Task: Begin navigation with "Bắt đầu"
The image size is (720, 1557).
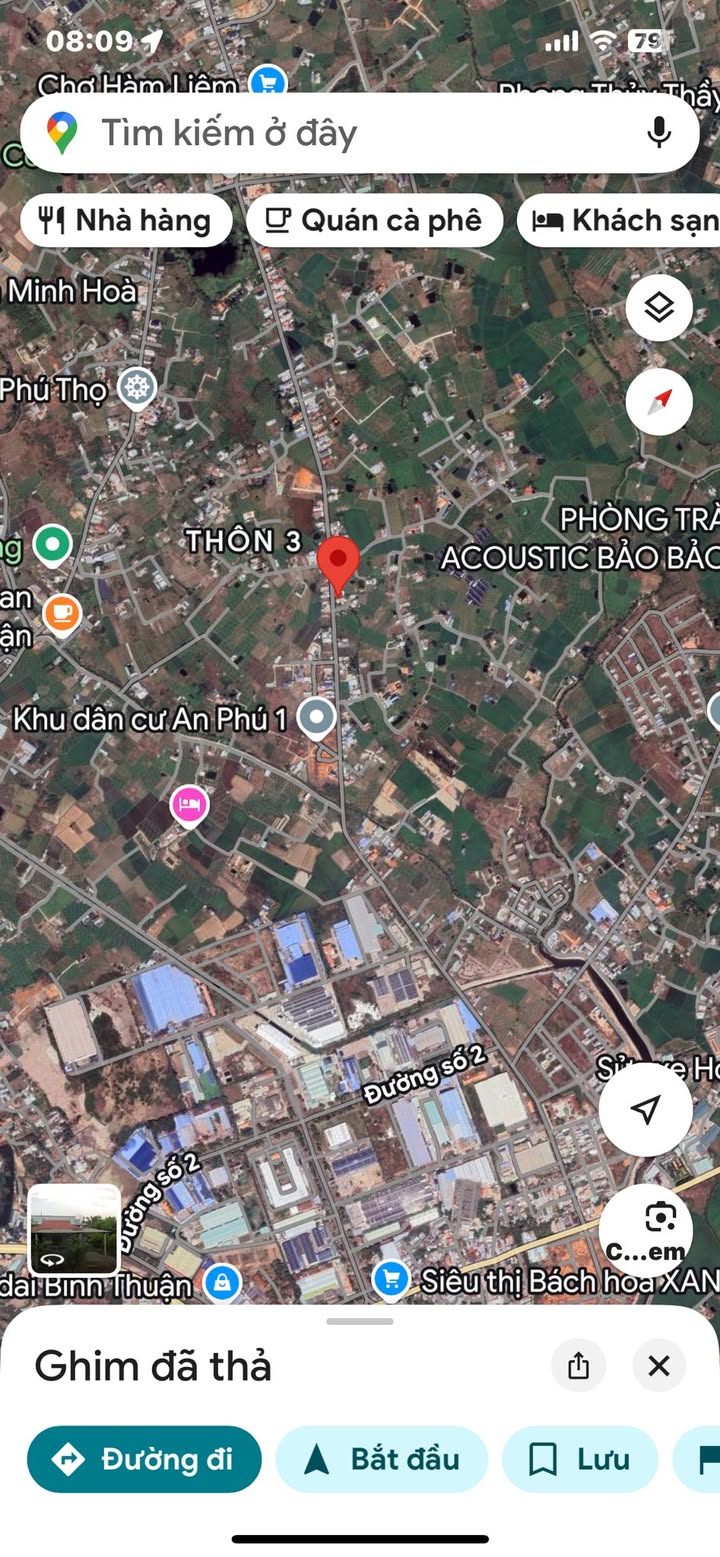Action: tap(381, 1459)
